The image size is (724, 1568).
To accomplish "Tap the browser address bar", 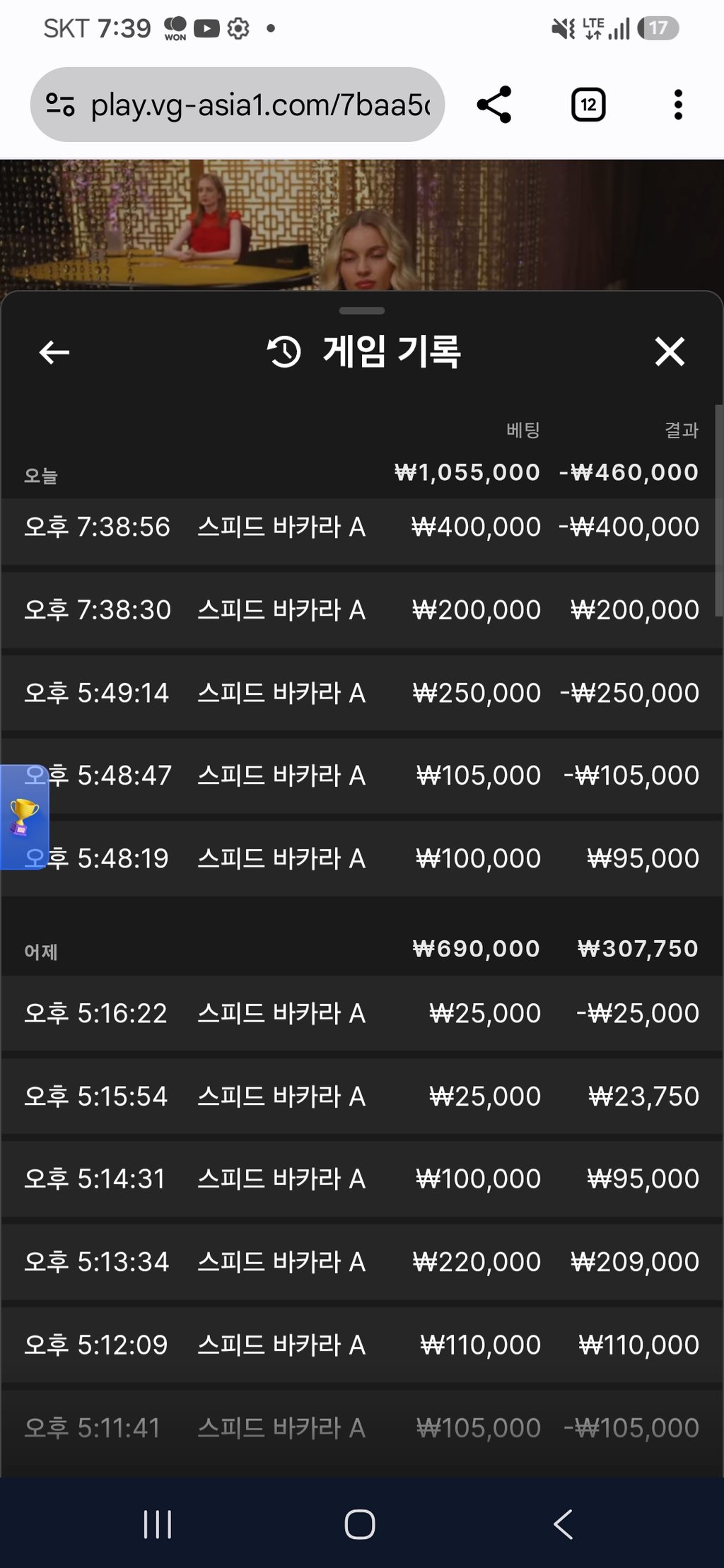I will click(x=238, y=105).
